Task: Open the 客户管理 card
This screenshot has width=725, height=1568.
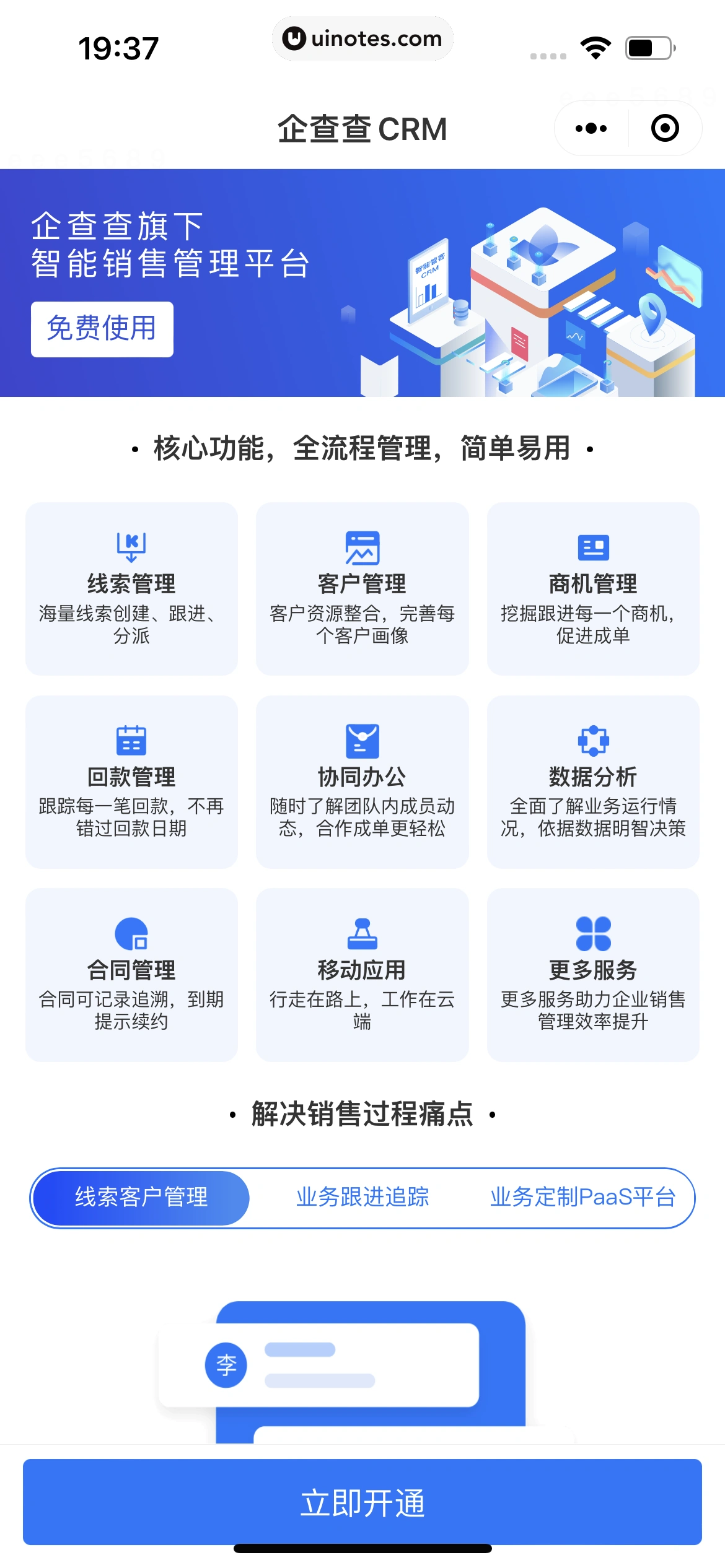Action: 362,588
